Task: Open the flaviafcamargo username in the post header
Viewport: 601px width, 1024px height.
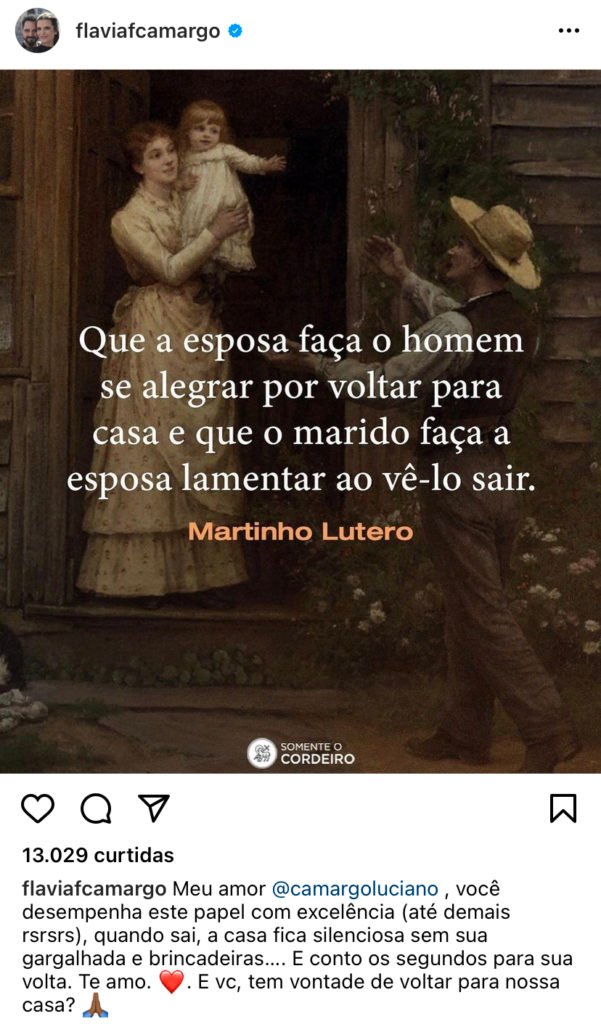Action: pos(147,31)
